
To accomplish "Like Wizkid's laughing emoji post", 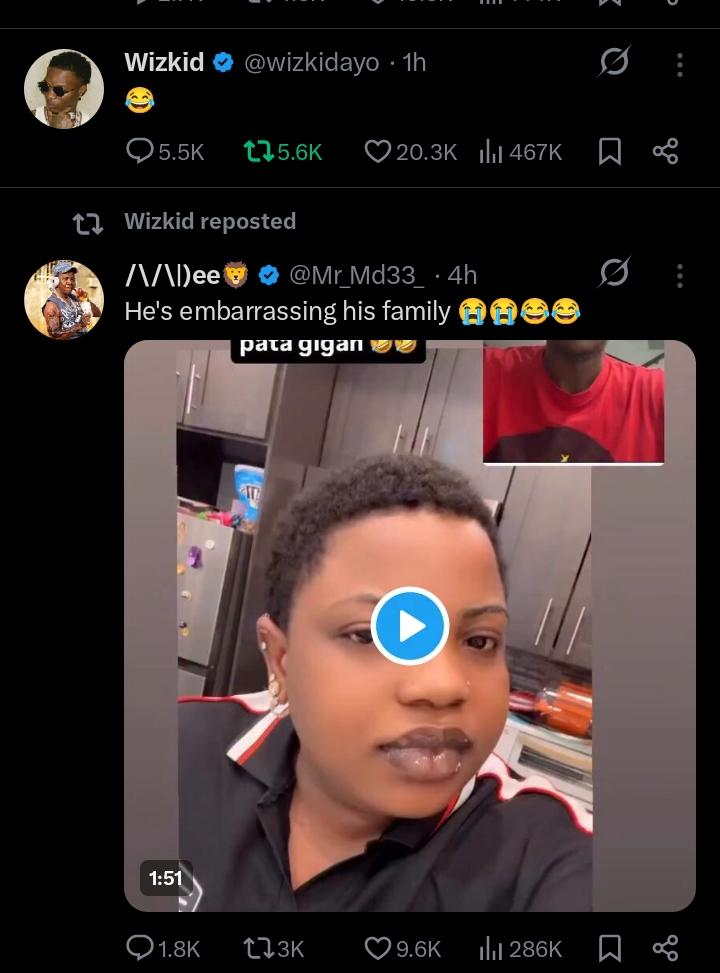I will coord(377,151).
